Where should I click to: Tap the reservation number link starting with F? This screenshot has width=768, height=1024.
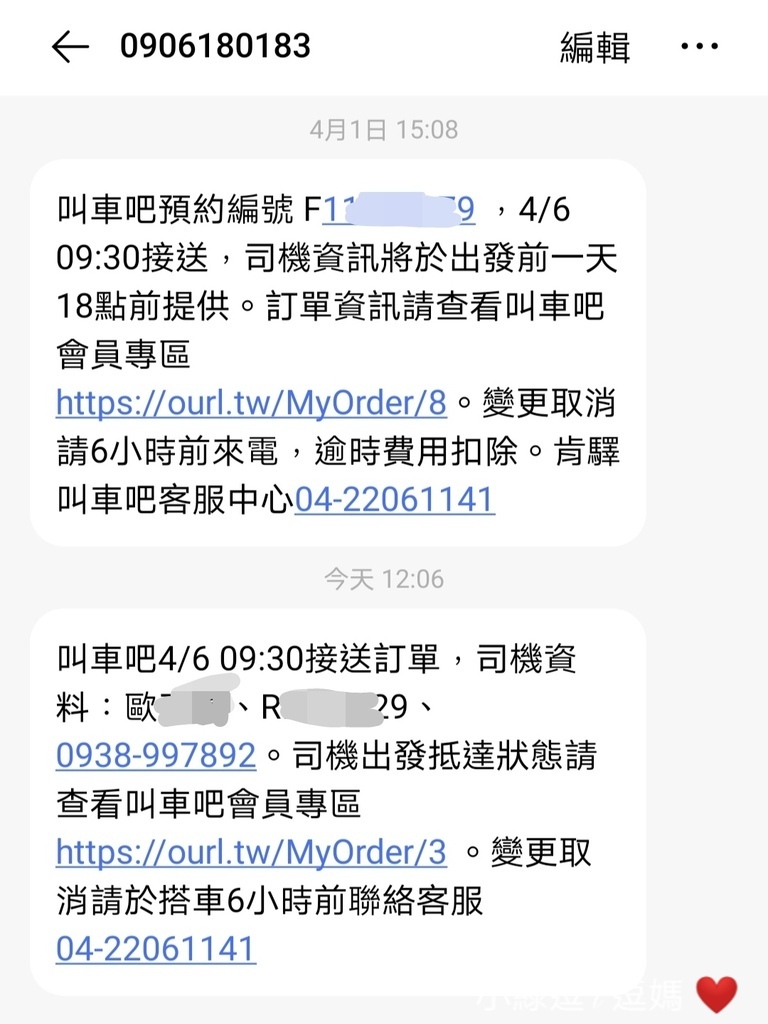click(x=399, y=212)
